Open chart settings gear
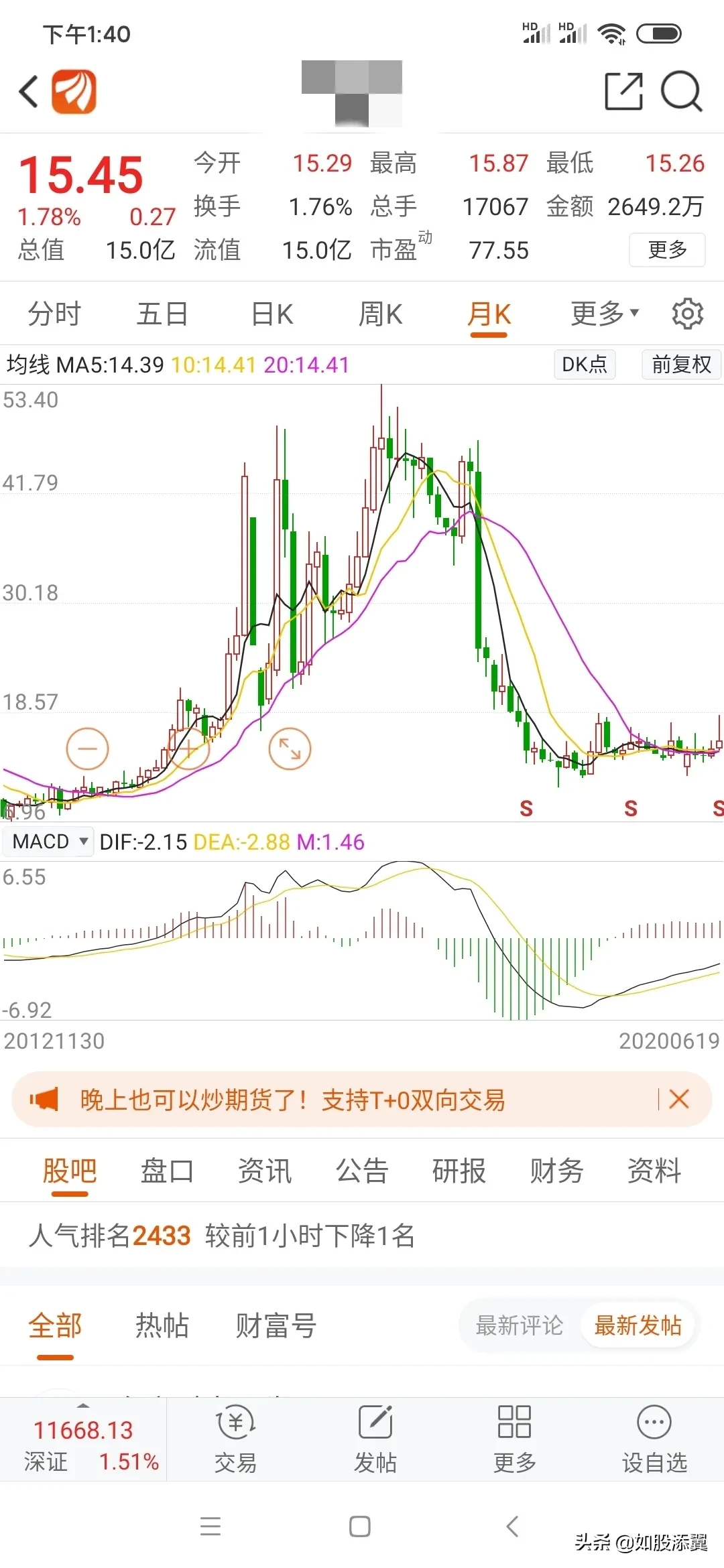 click(x=687, y=314)
